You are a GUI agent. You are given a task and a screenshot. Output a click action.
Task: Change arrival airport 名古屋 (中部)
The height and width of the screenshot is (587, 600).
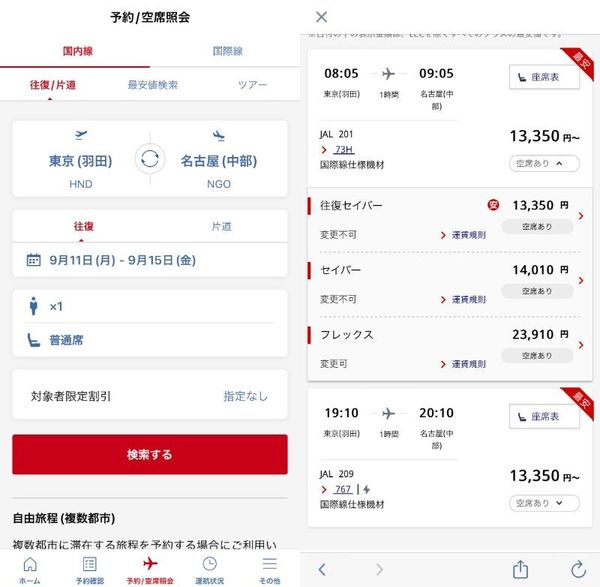click(218, 160)
